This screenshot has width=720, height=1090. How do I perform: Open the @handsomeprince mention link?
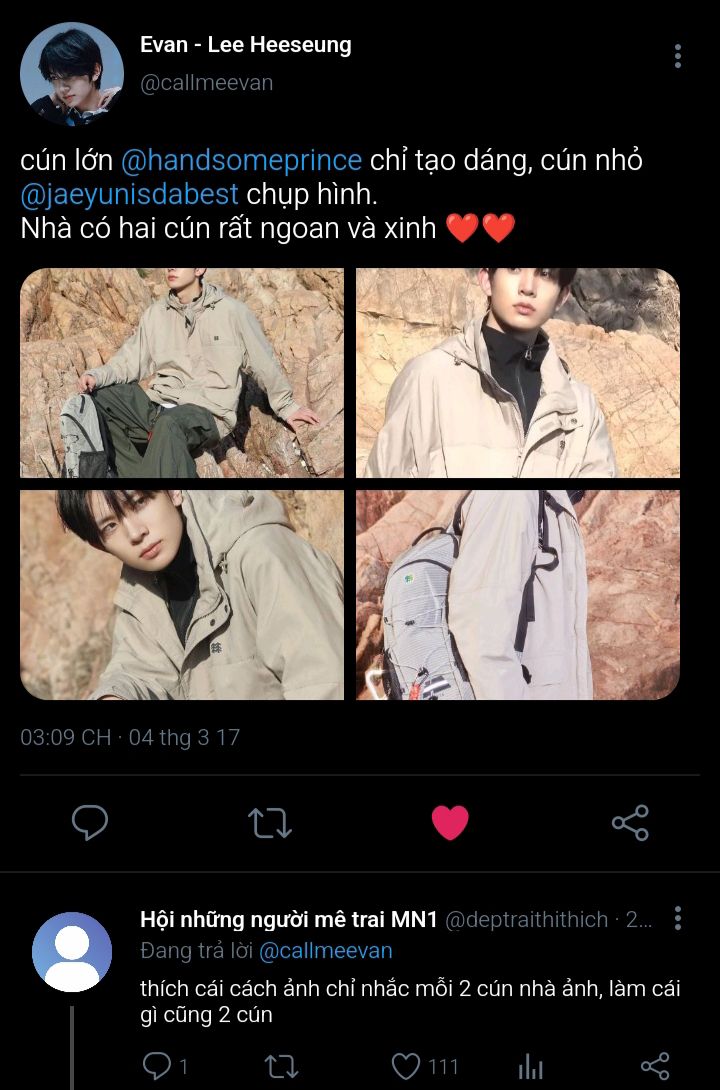pyautogui.click(x=241, y=160)
